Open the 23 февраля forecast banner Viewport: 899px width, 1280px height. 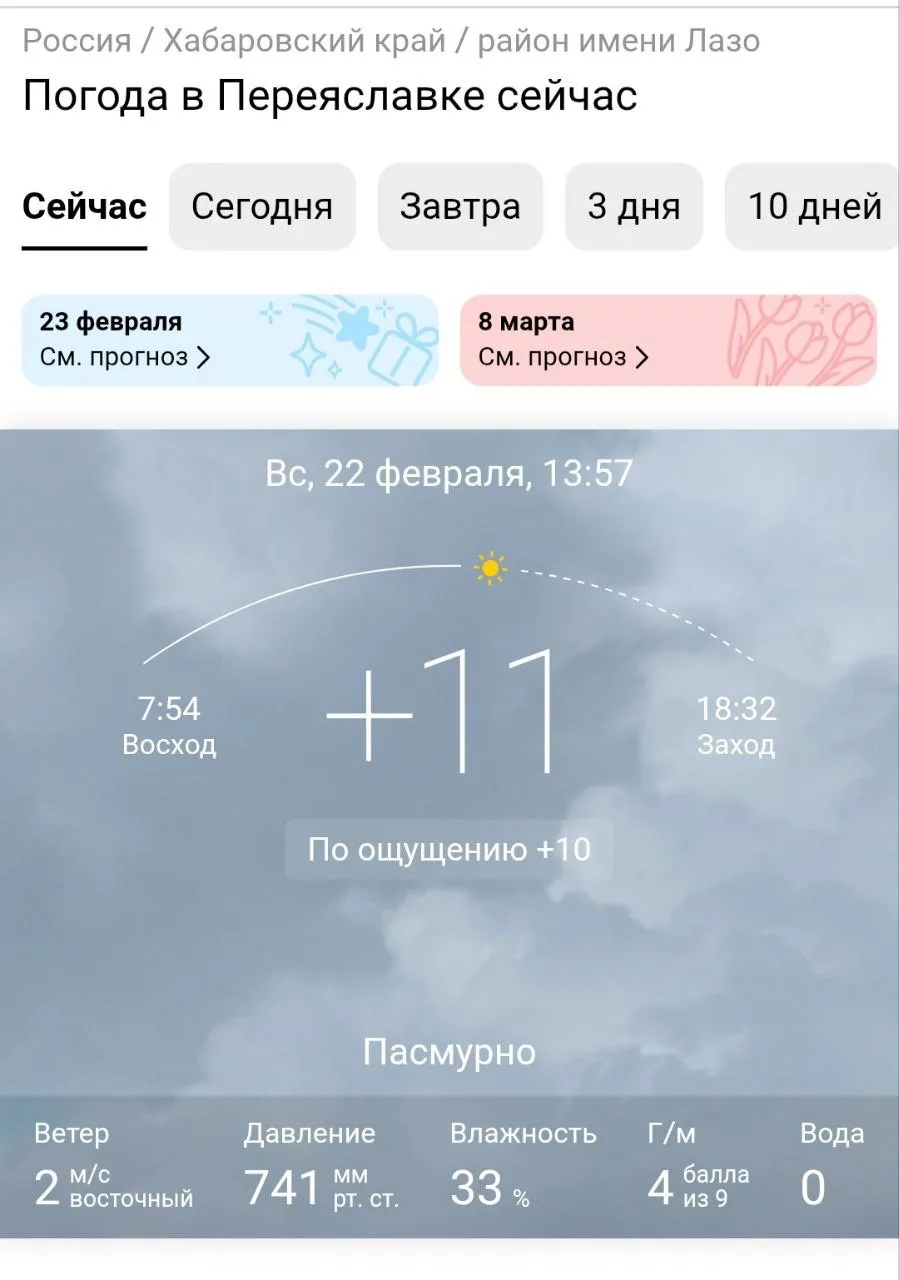click(230, 340)
